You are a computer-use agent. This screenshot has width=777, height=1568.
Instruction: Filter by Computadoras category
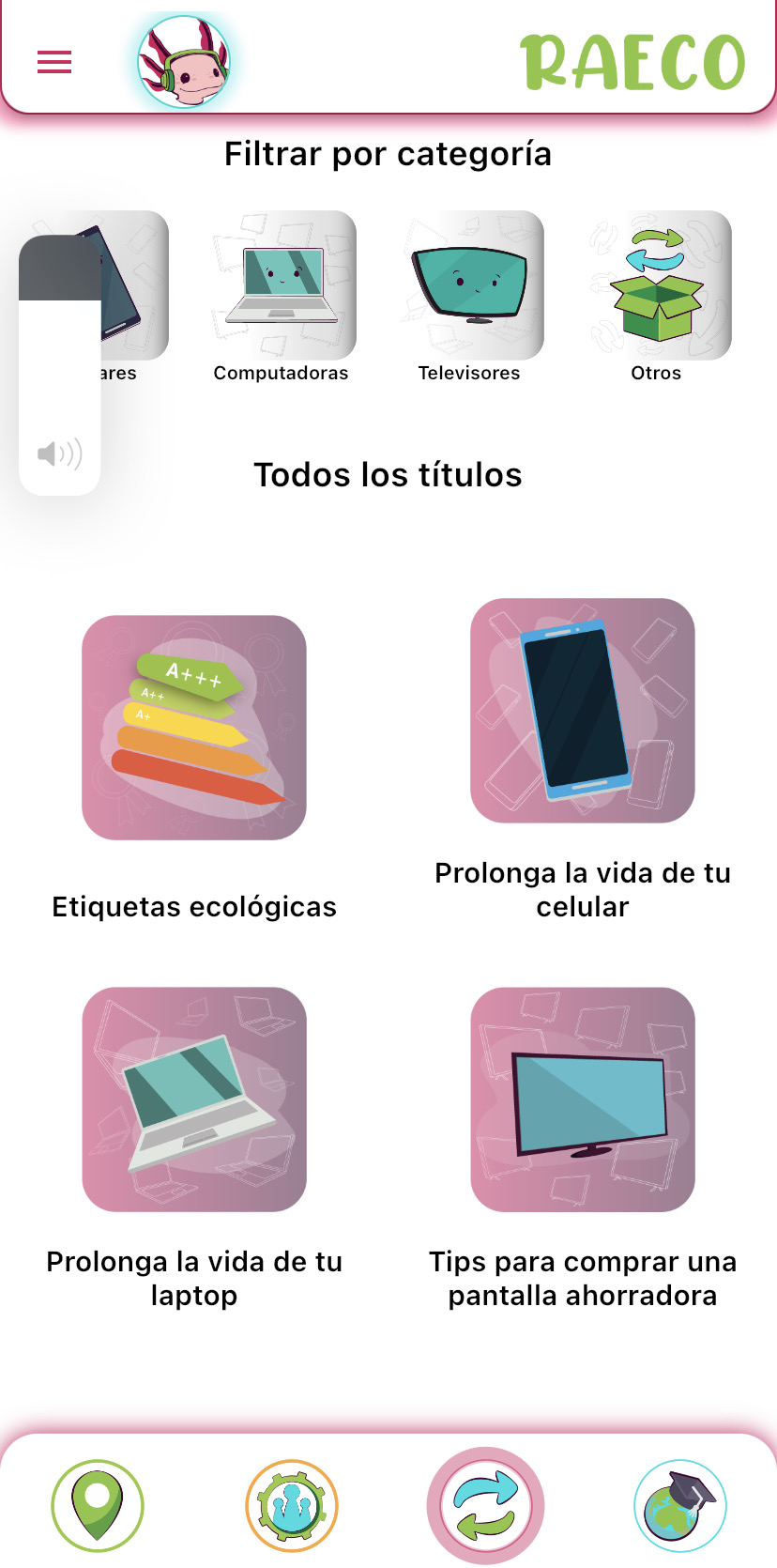click(282, 285)
